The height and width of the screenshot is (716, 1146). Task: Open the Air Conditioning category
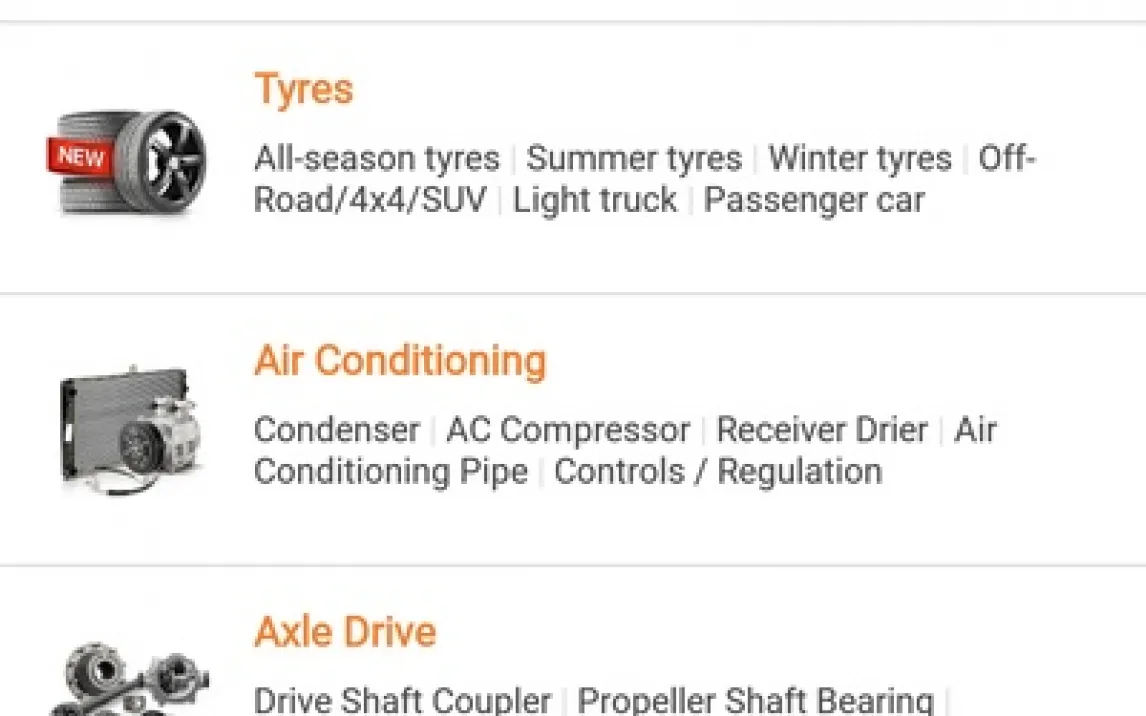(x=400, y=361)
